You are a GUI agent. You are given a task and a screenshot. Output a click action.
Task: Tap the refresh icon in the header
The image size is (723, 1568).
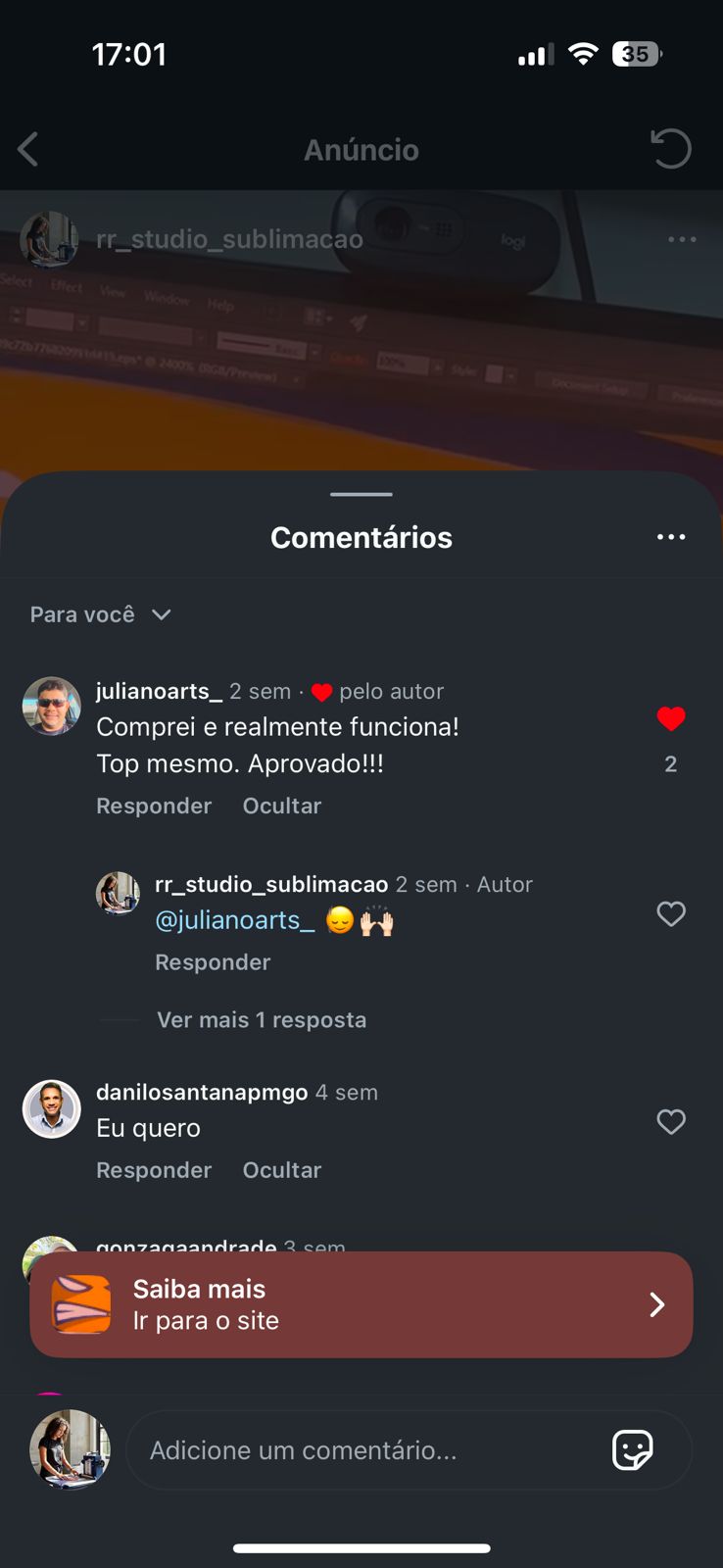pyautogui.click(x=671, y=149)
